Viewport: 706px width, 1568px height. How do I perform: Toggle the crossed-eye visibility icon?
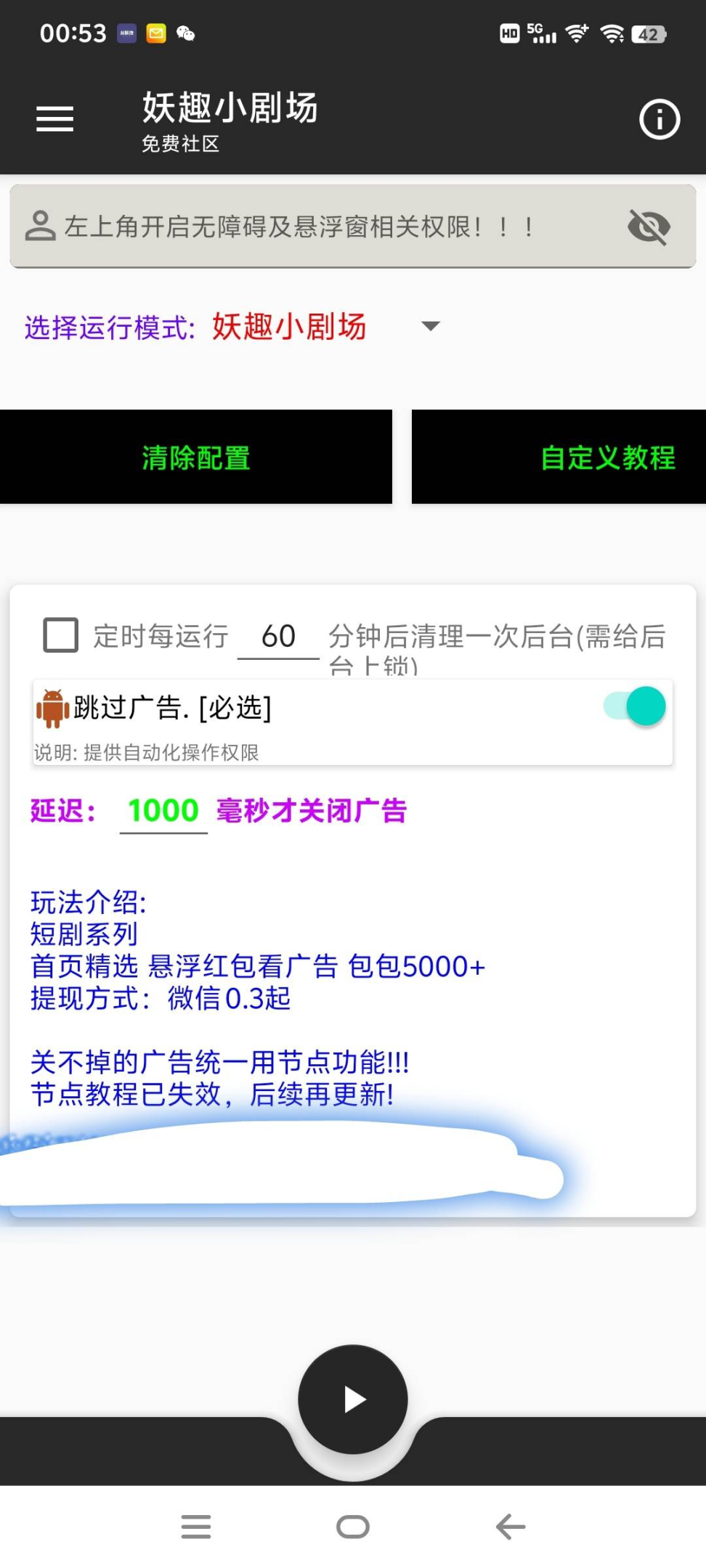(x=648, y=226)
